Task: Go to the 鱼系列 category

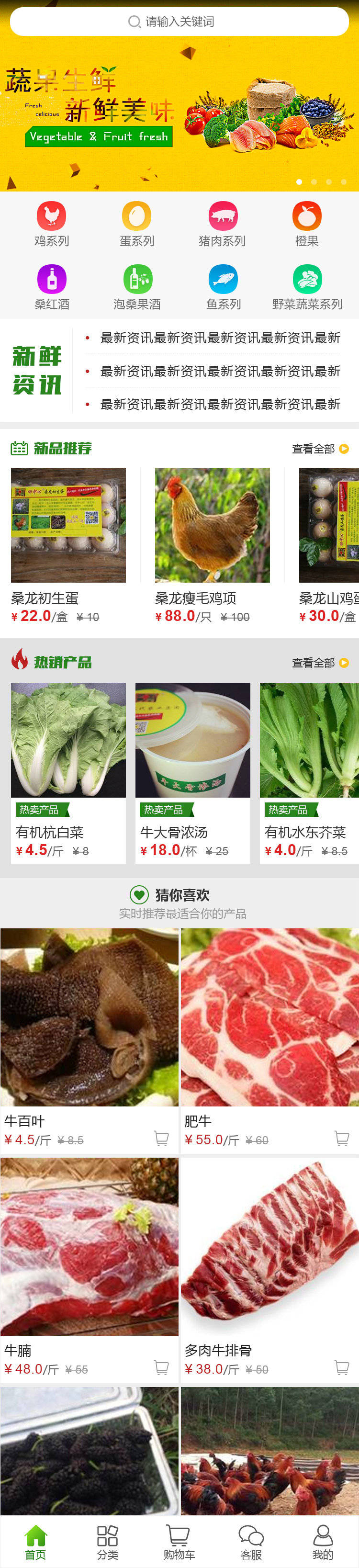Action: pyautogui.click(x=224, y=287)
